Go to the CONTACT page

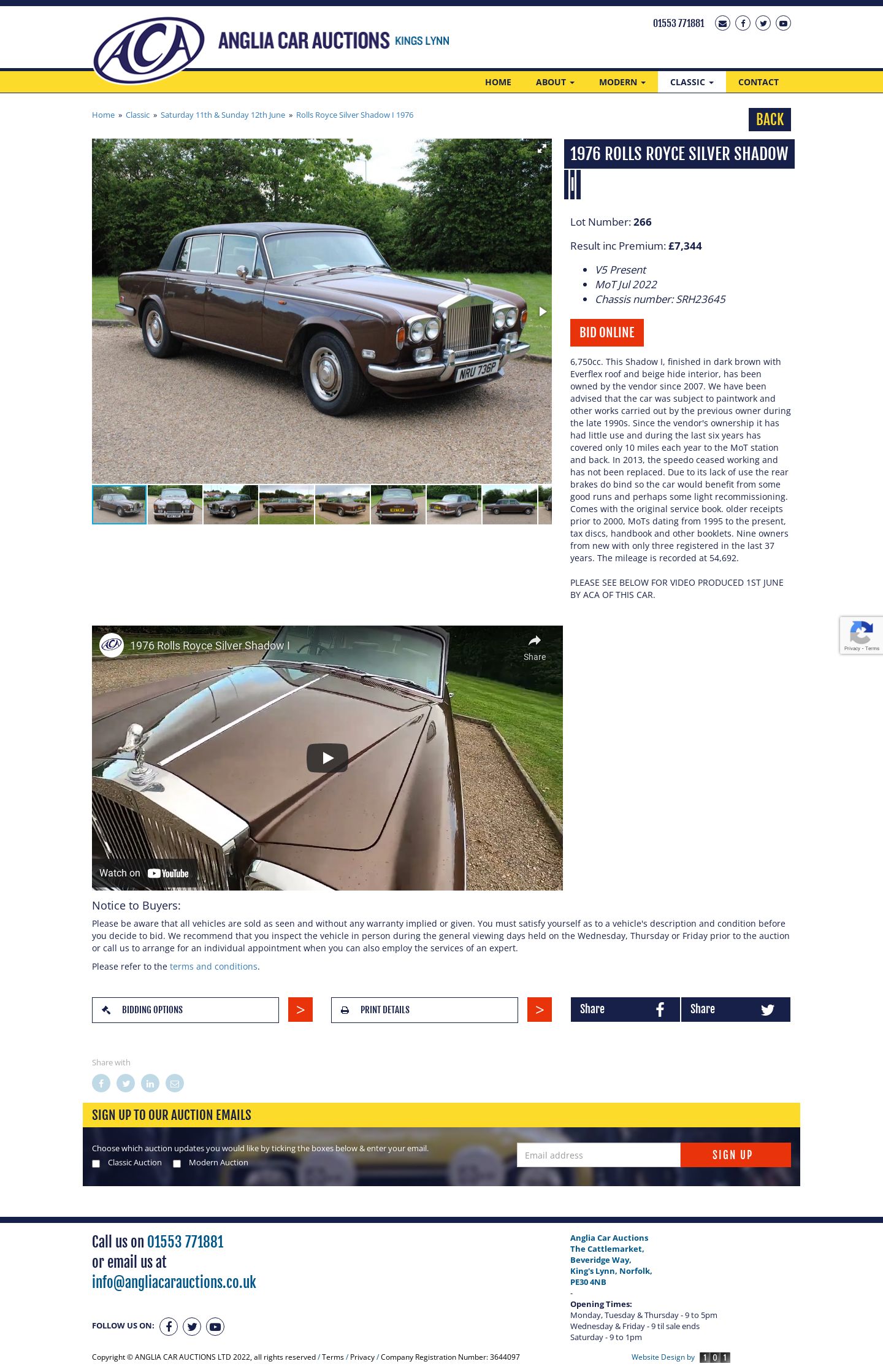(758, 82)
